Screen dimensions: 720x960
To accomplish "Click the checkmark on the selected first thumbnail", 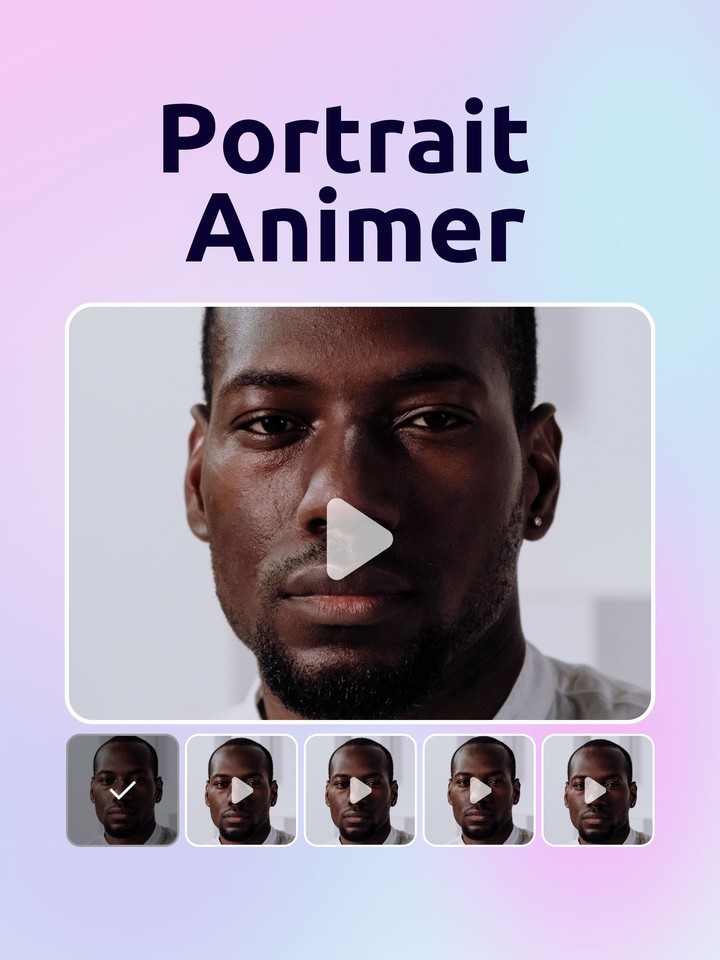I will pyautogui.click(x=122, y=788).
